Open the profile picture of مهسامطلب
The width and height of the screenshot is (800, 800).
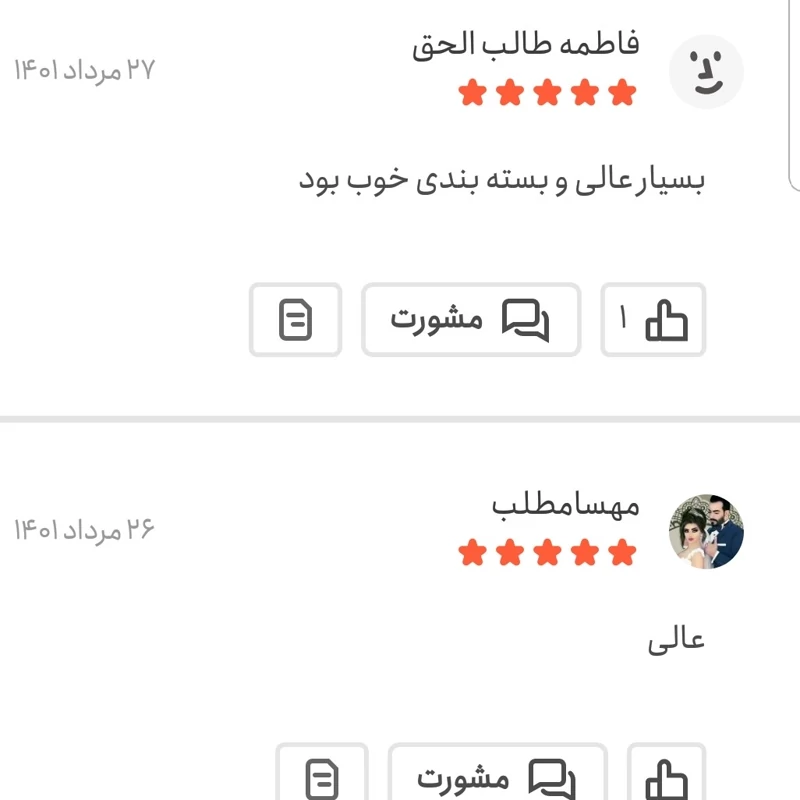point(706,531)
